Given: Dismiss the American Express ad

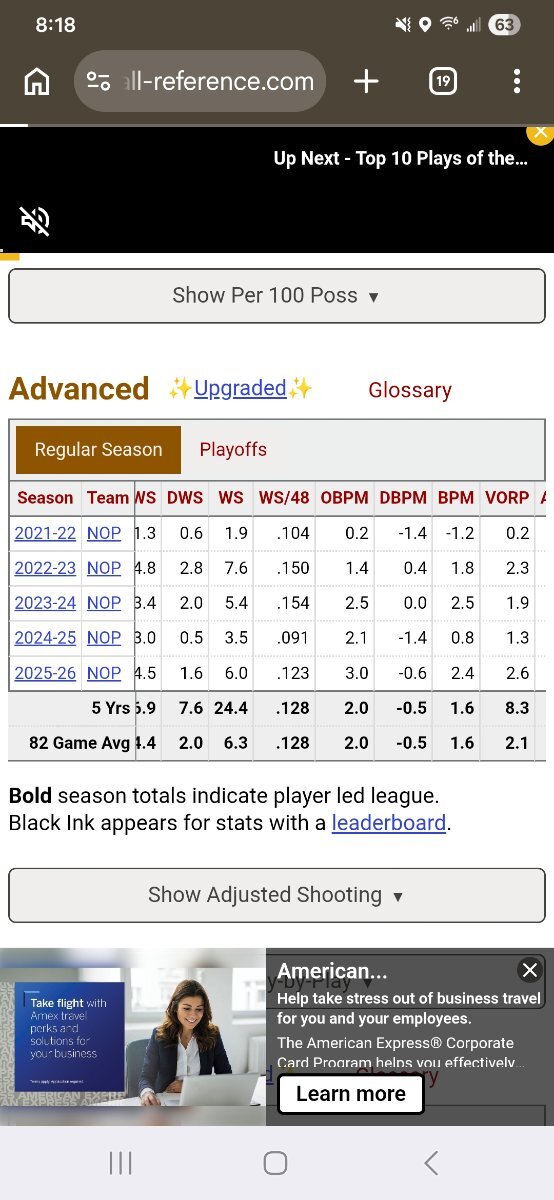Looking at the screenshot, I should point(530,970).
